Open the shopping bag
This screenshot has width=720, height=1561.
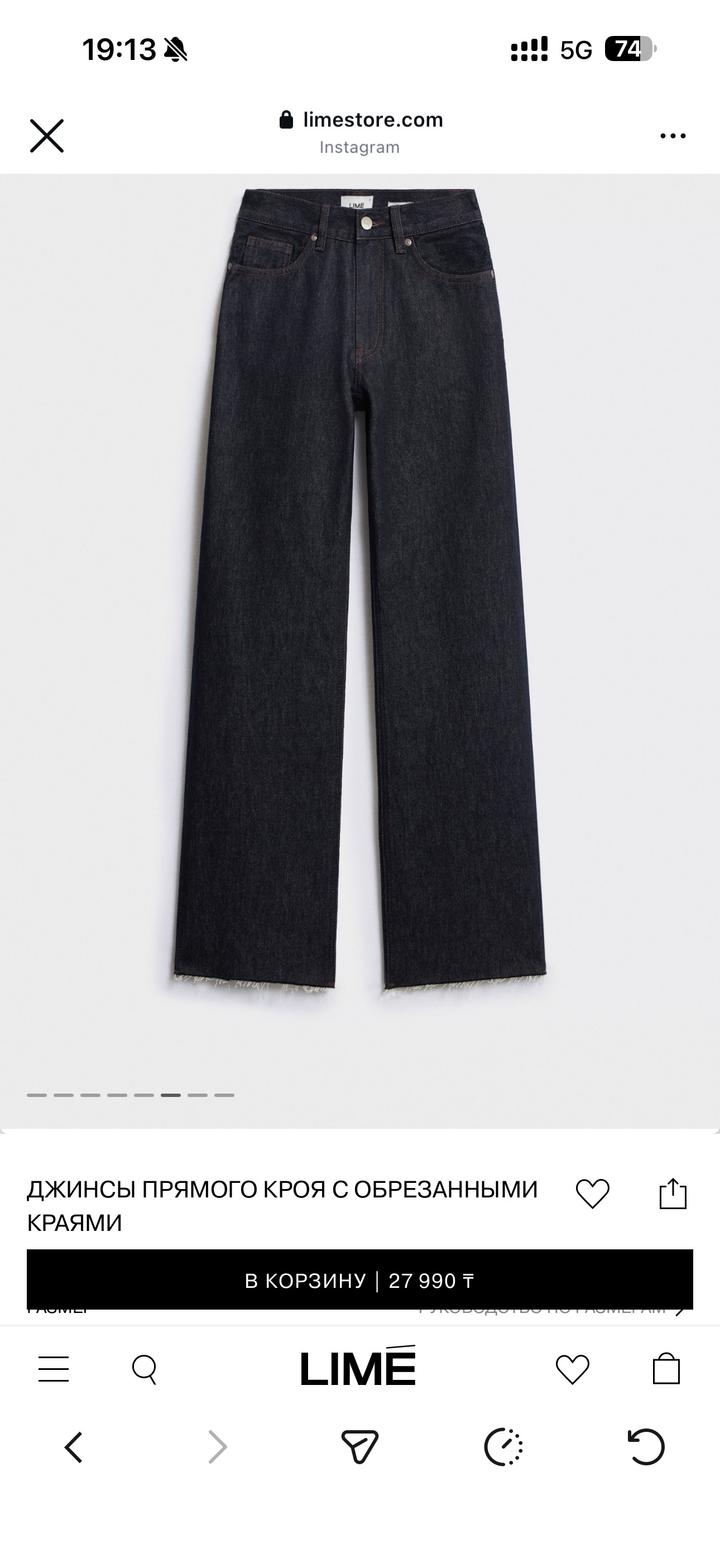(666, 1369)
